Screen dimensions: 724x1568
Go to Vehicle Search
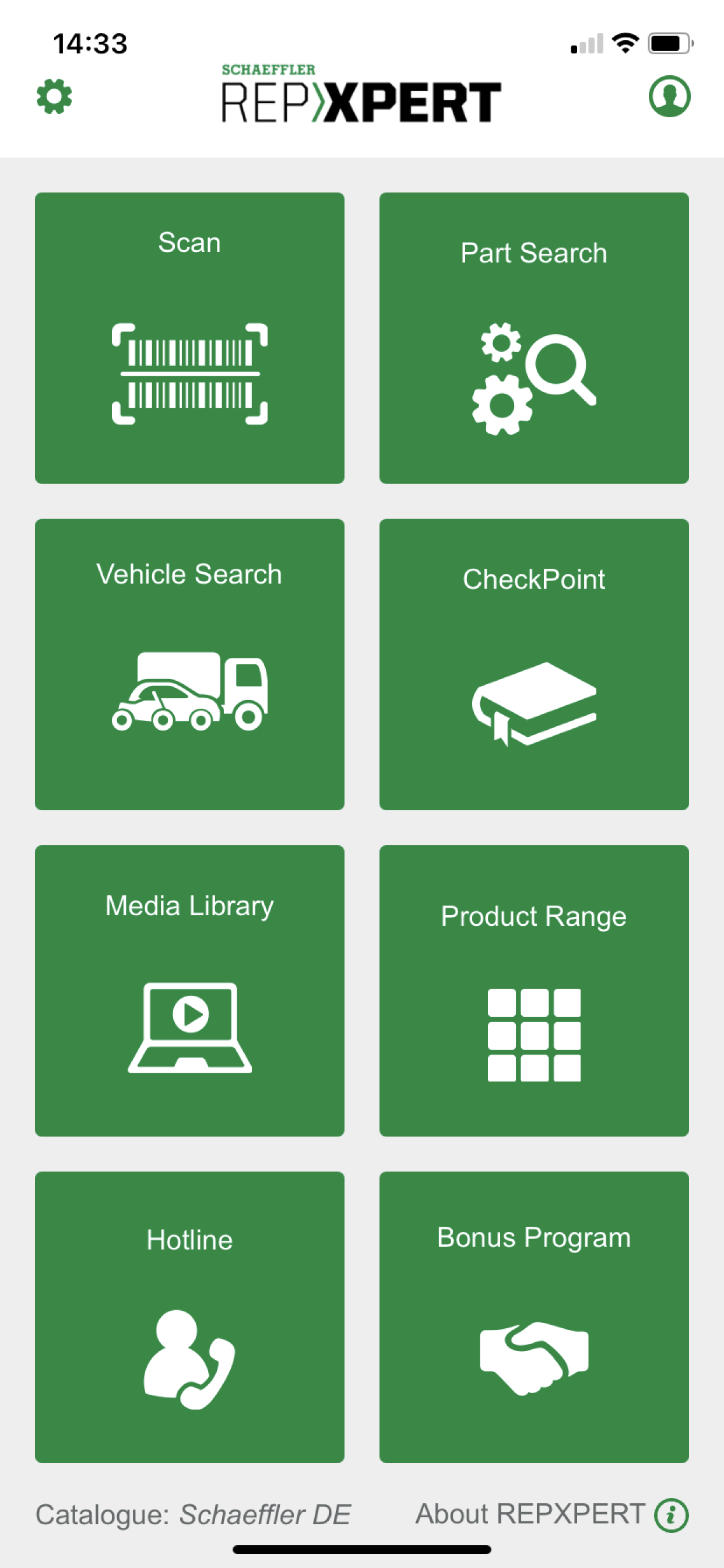[190, 664]
